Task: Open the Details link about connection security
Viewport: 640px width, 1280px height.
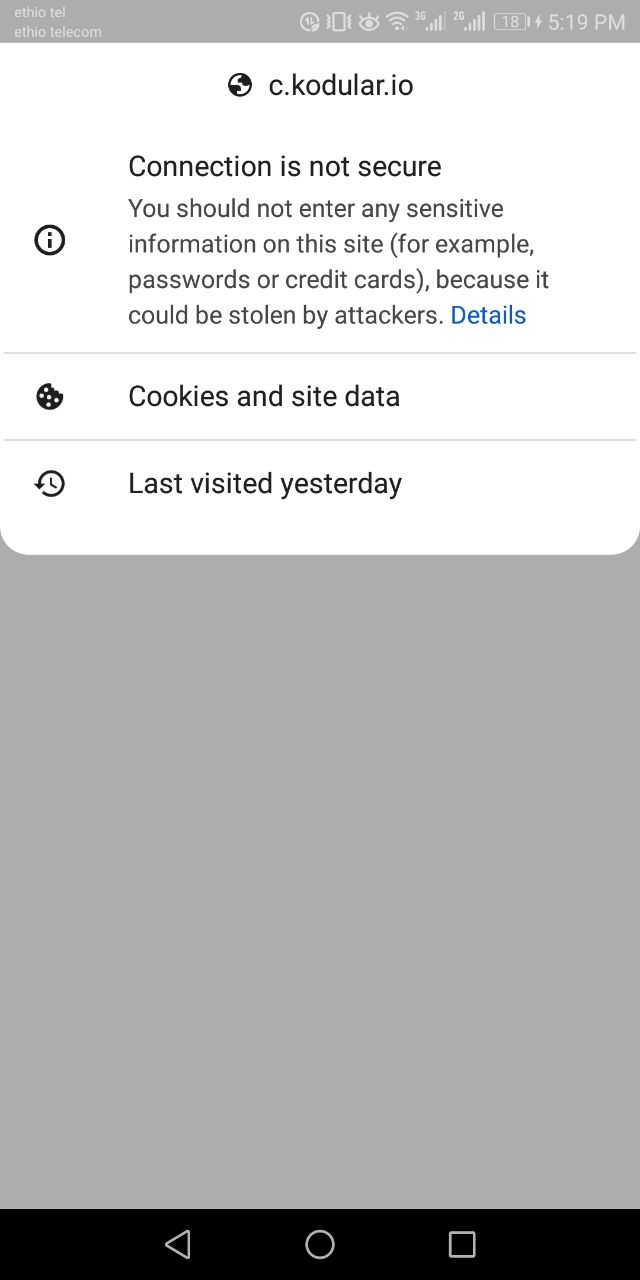Action: 488,315
